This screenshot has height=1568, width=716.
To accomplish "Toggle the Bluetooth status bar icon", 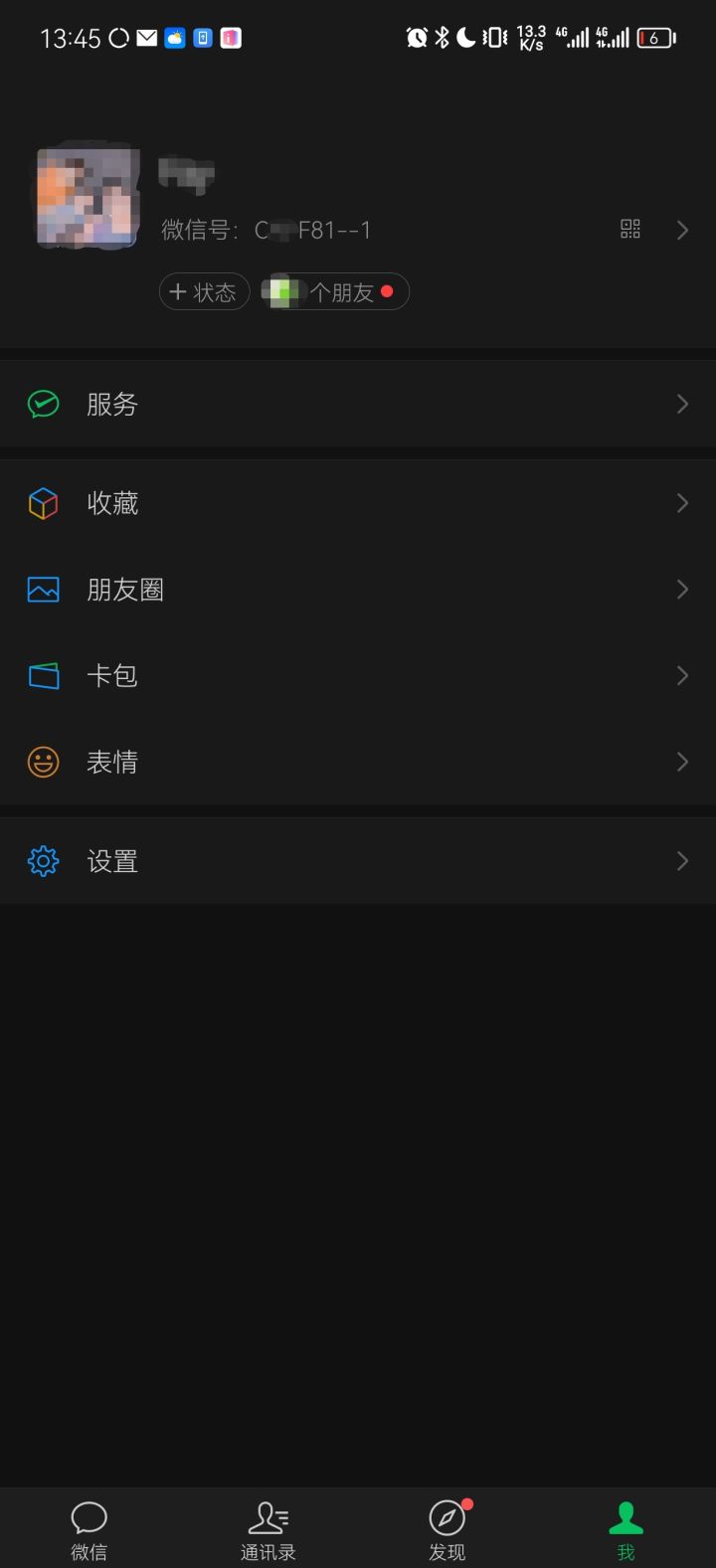I will coord(442,36).
